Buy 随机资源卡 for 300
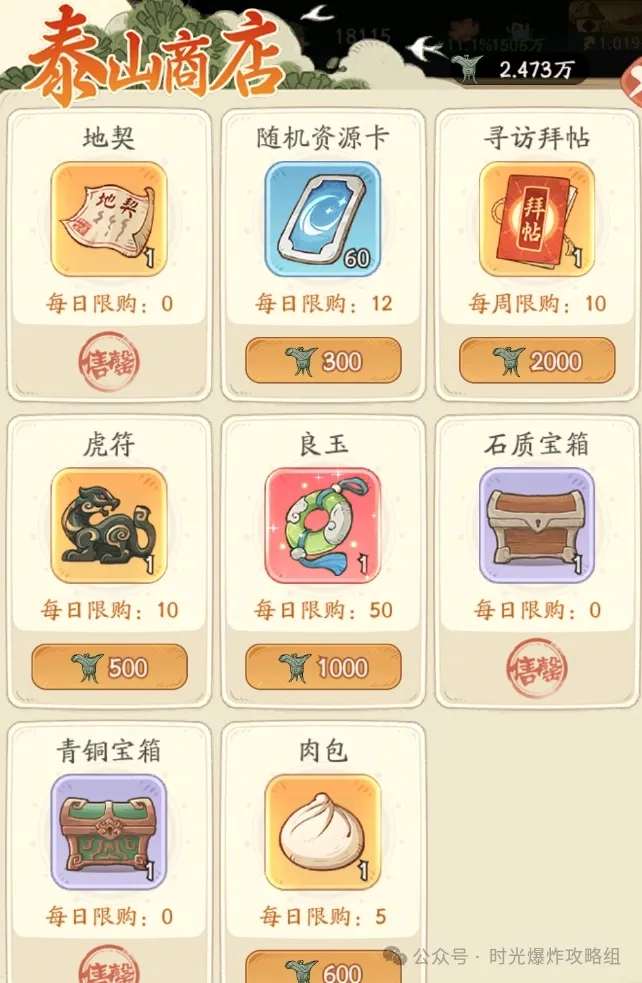 pos(323,360)
